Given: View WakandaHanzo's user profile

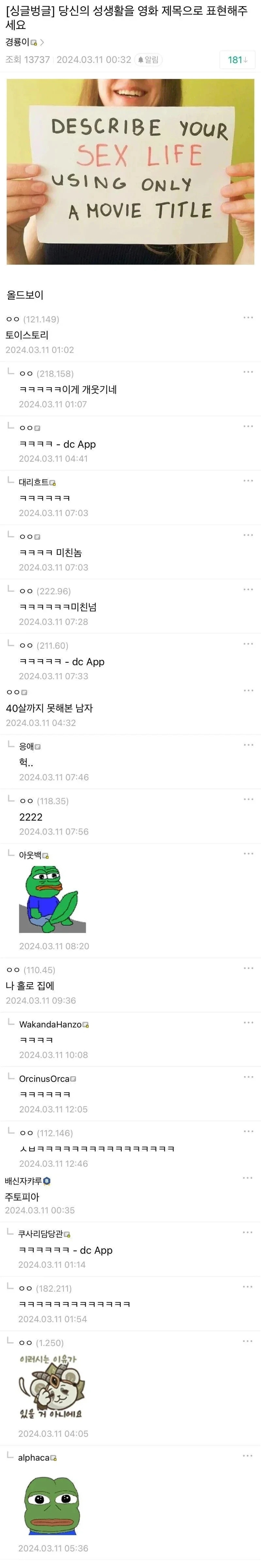Looking at the screenshot, I should tap(51, 1025).
